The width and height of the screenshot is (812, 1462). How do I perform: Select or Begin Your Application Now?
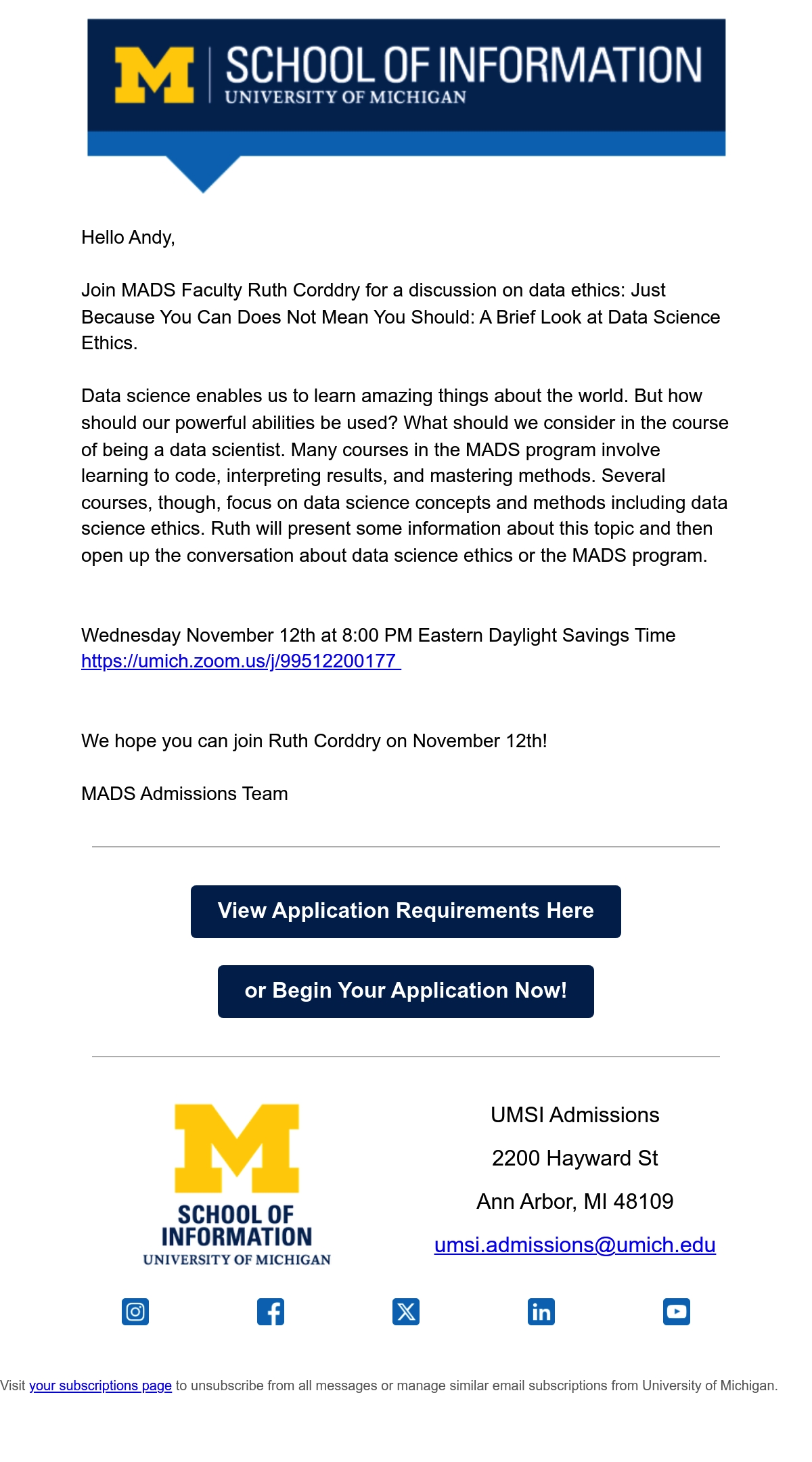(406, 991)
